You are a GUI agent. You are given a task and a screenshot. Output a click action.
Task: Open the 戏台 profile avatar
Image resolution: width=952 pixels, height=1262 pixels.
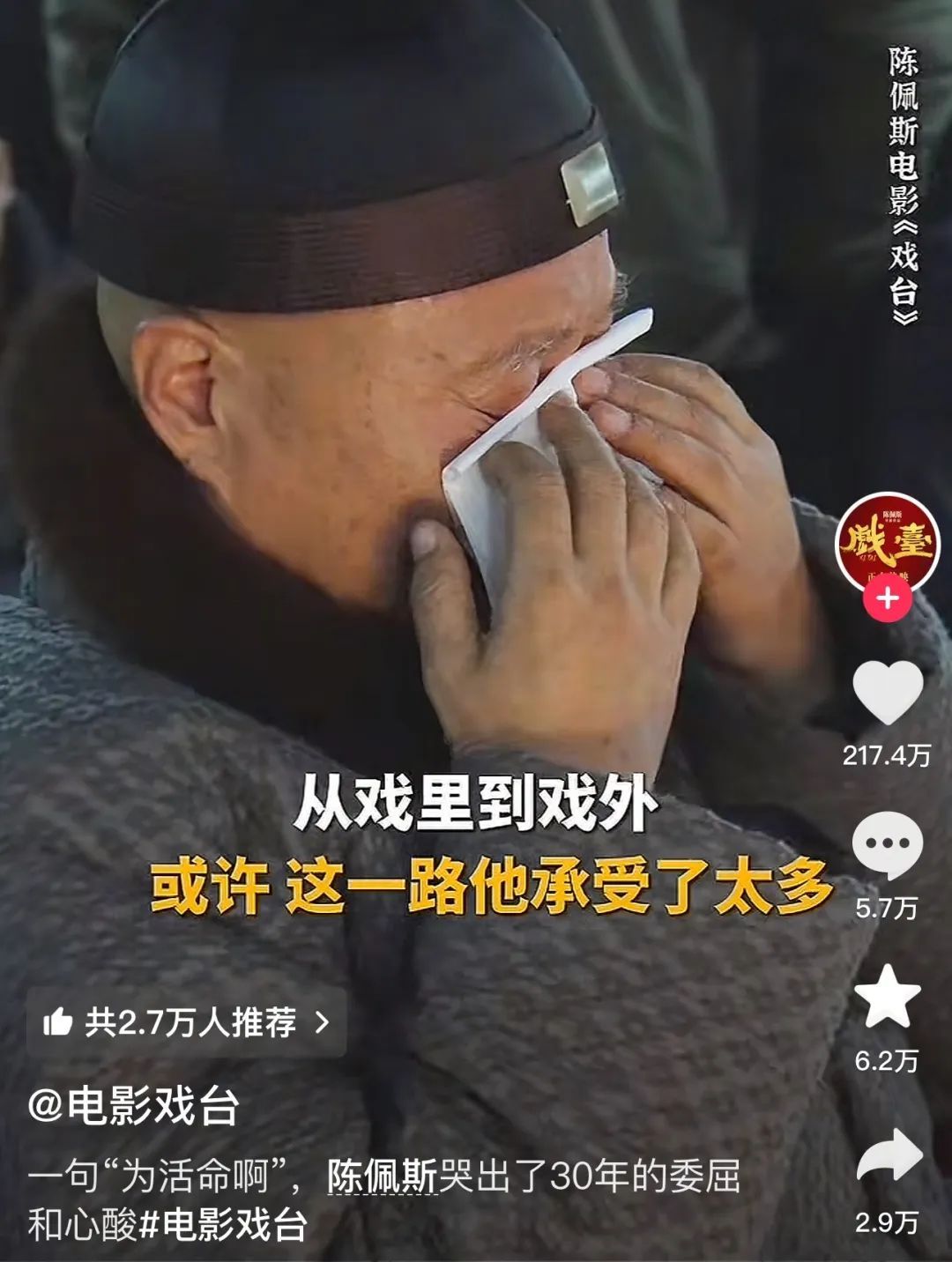(888, 542)
